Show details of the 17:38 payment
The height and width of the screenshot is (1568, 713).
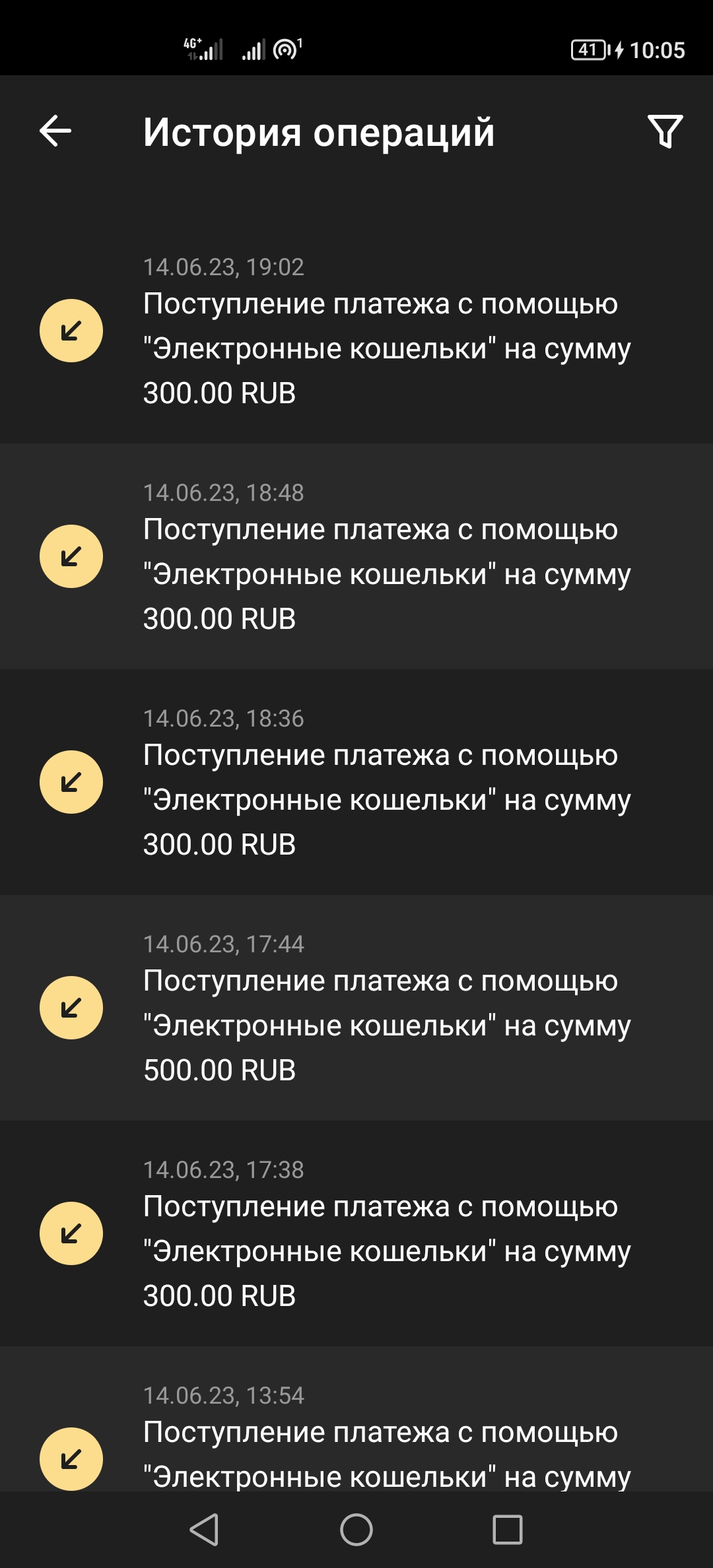[356, 1233]
